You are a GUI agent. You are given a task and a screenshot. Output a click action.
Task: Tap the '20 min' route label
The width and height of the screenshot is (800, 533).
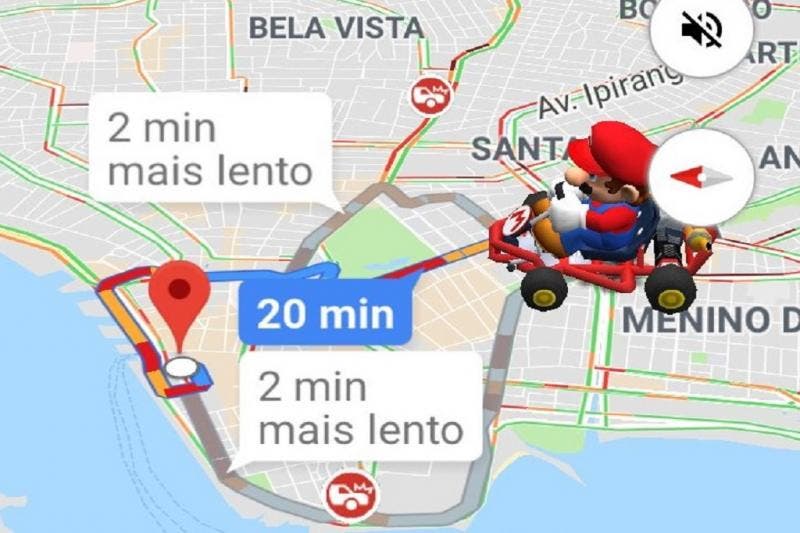[325, 316]
